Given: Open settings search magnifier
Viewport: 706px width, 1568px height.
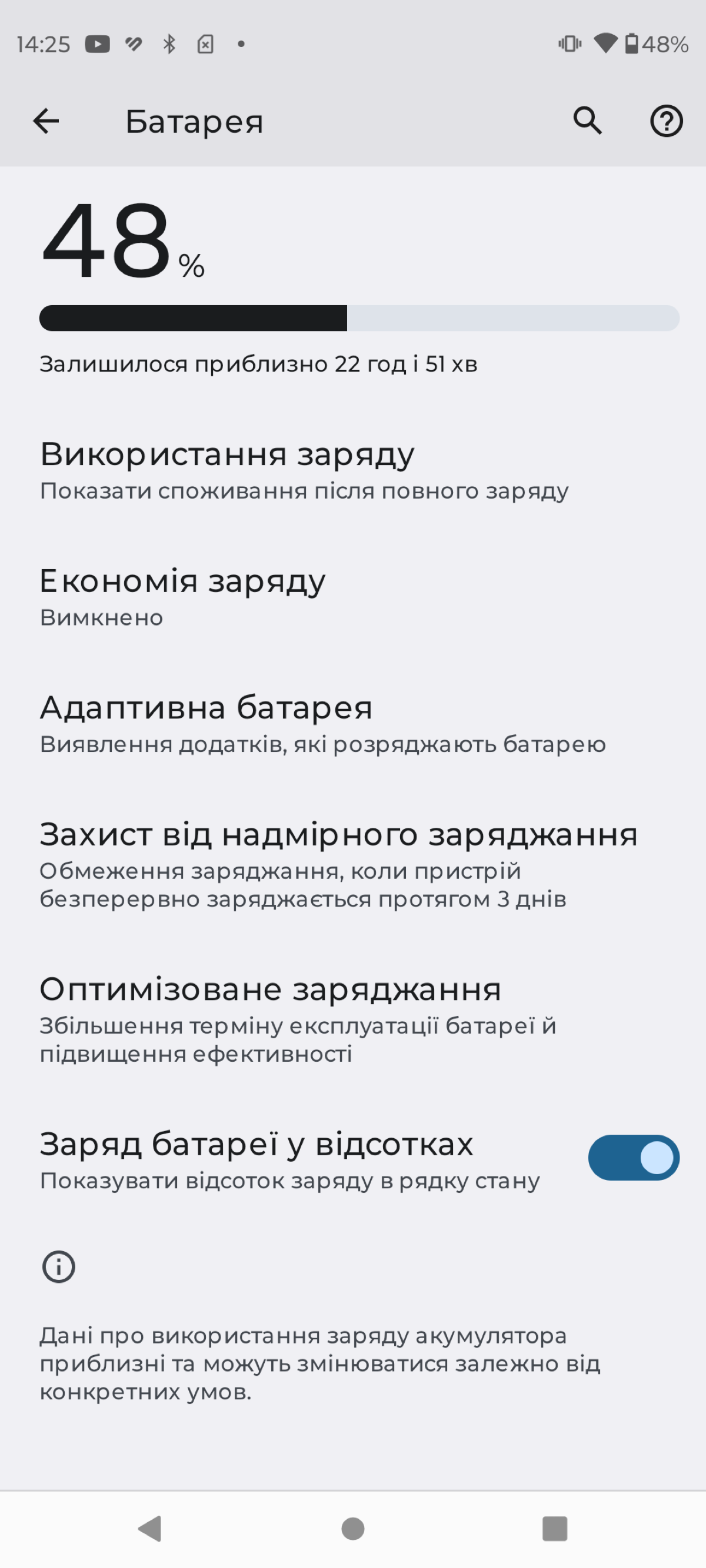Looking at the screenshot, I should [588, 121].
